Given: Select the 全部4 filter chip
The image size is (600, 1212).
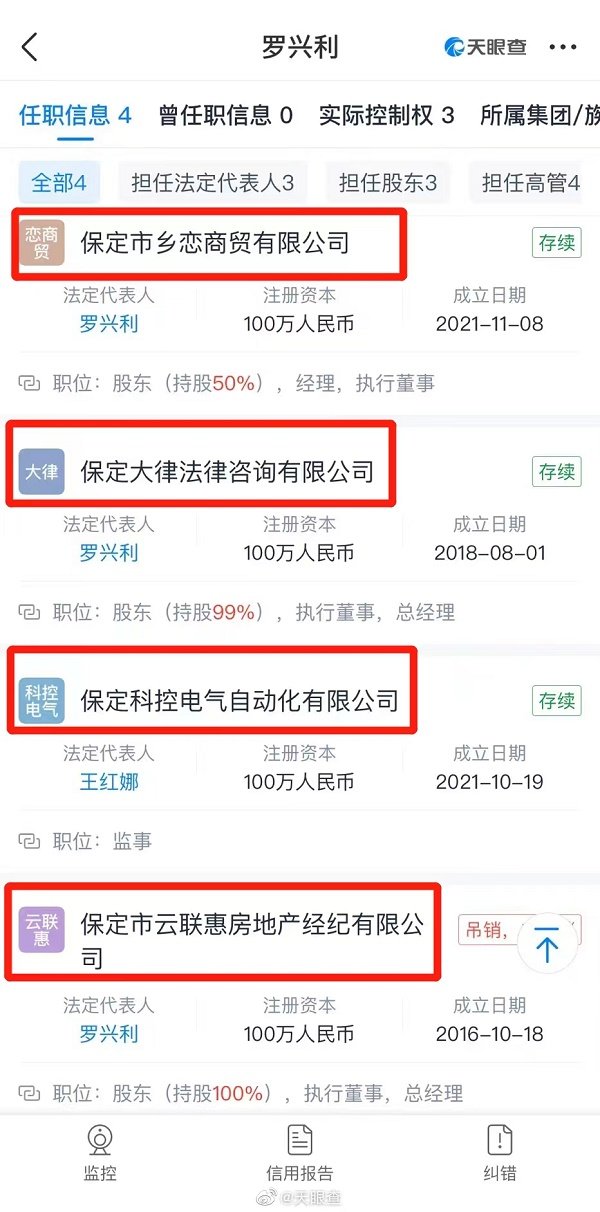Looking at the screenshot, I should (x=59, y=183).
